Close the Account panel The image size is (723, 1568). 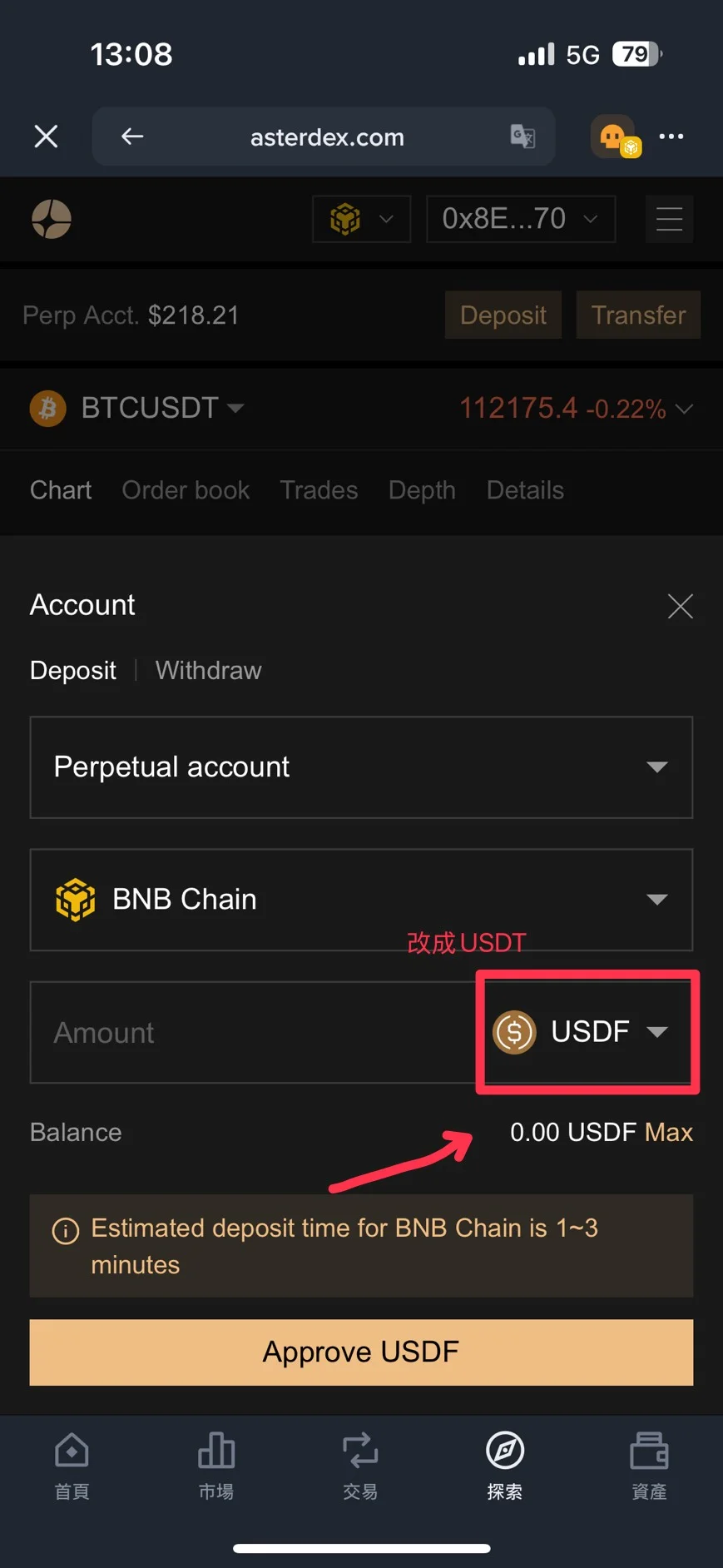[680, 607]
